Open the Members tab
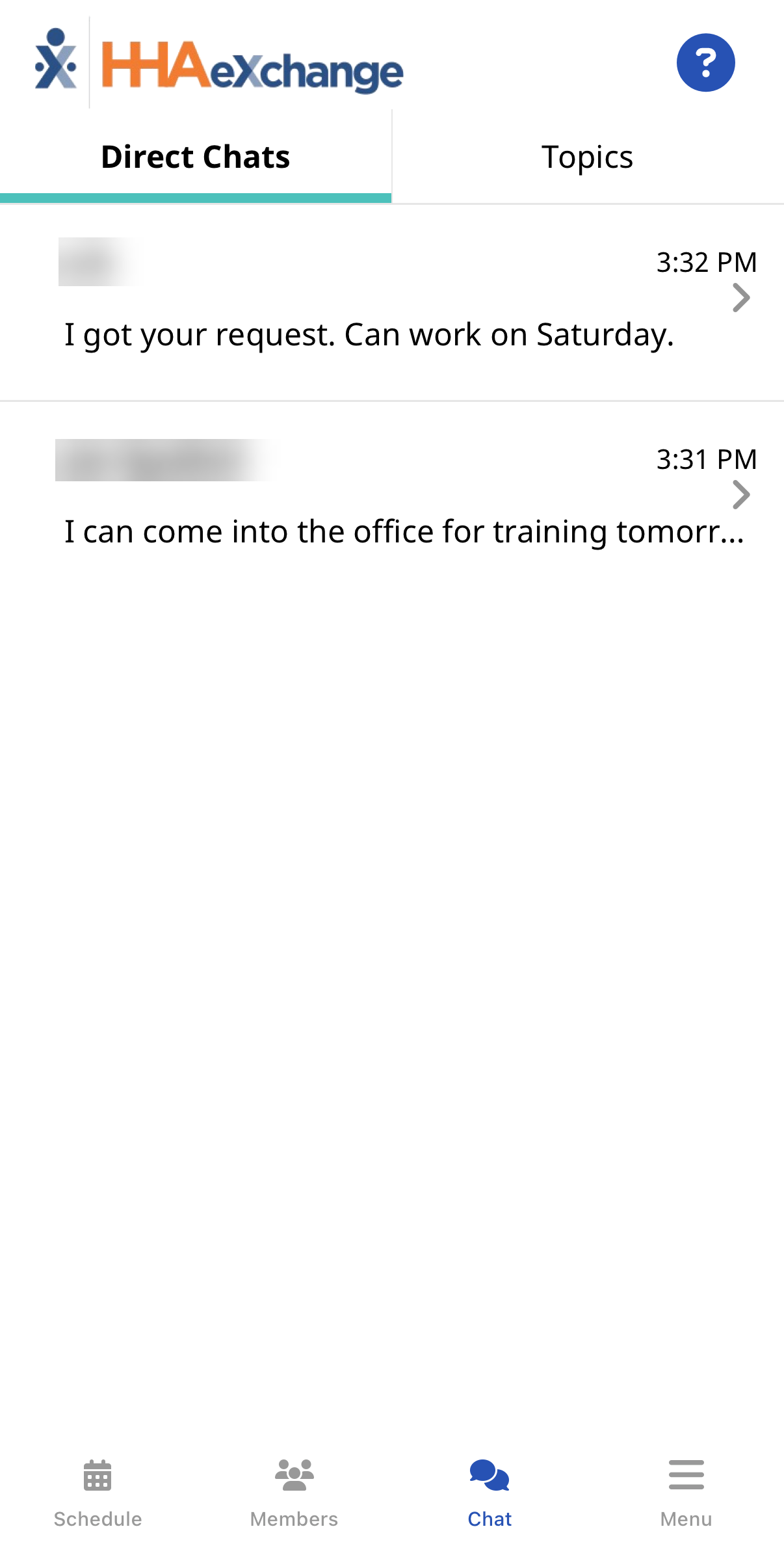The image size is (784, 1557). [x=294, y=1492]
